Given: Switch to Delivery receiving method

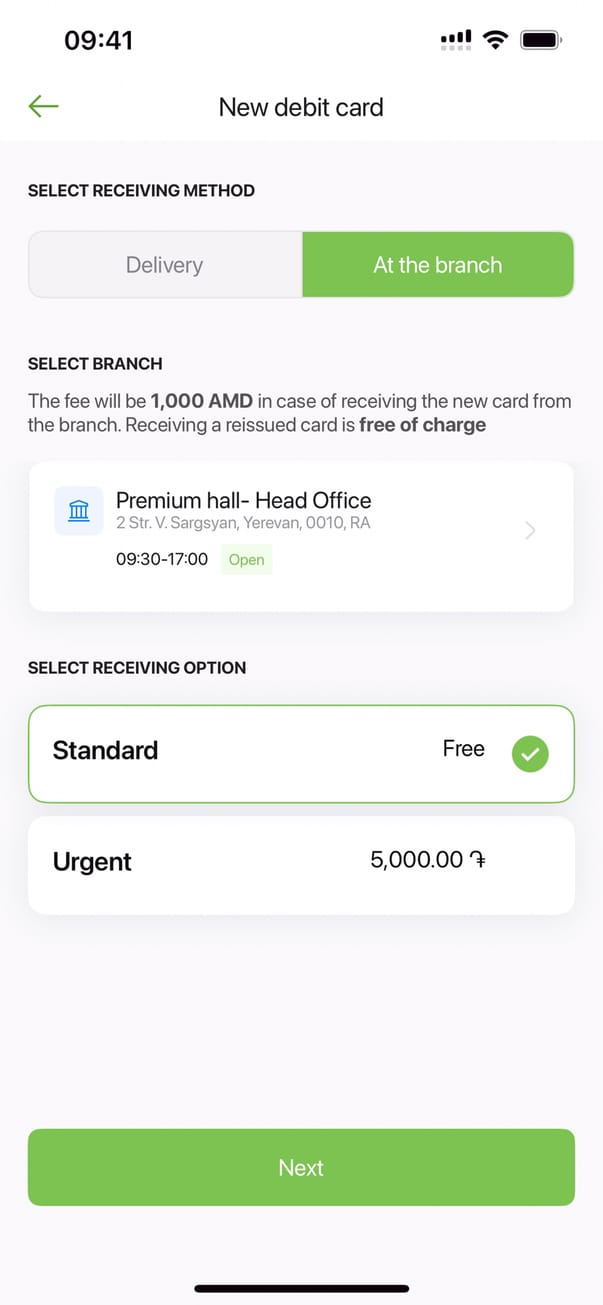Looking at the screenshot, I should click(165, 265).
